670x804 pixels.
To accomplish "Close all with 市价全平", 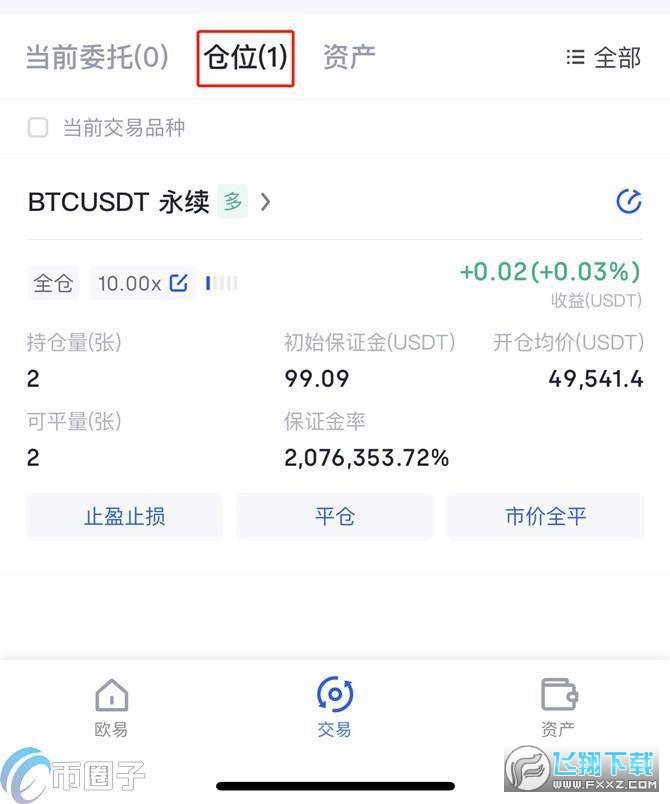I will pyautogui.click(x=546, y=517).
